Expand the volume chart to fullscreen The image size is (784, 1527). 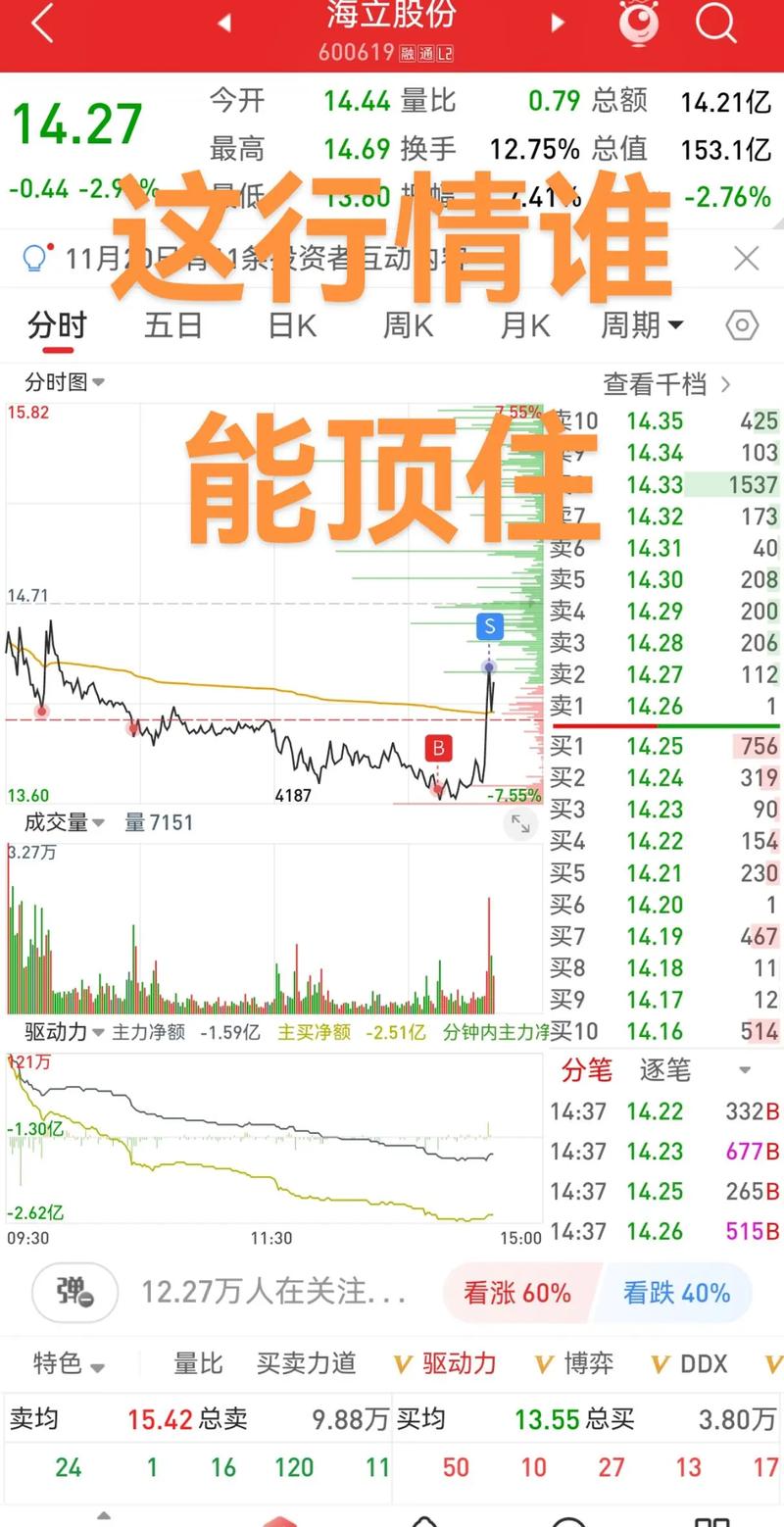click(520, 825)
